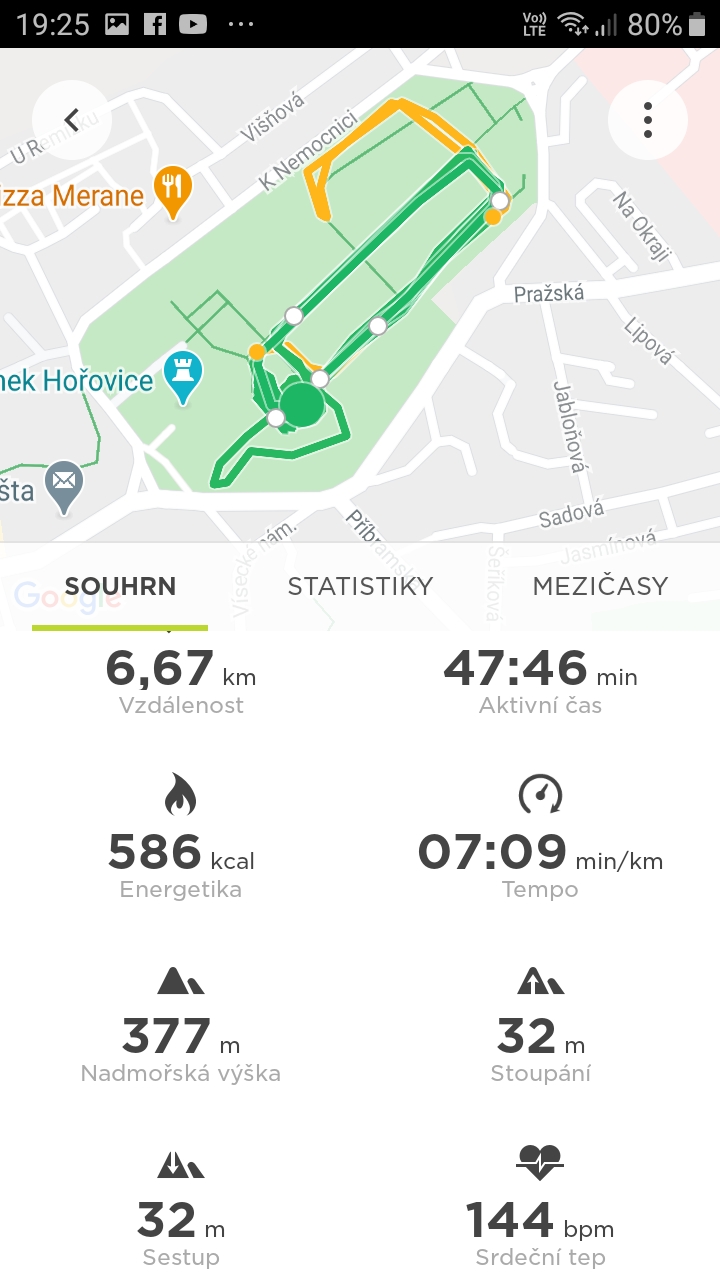Switch to the Statistiky tab
The width and height of the screenshot is (720, 1280).
(360, 586)
